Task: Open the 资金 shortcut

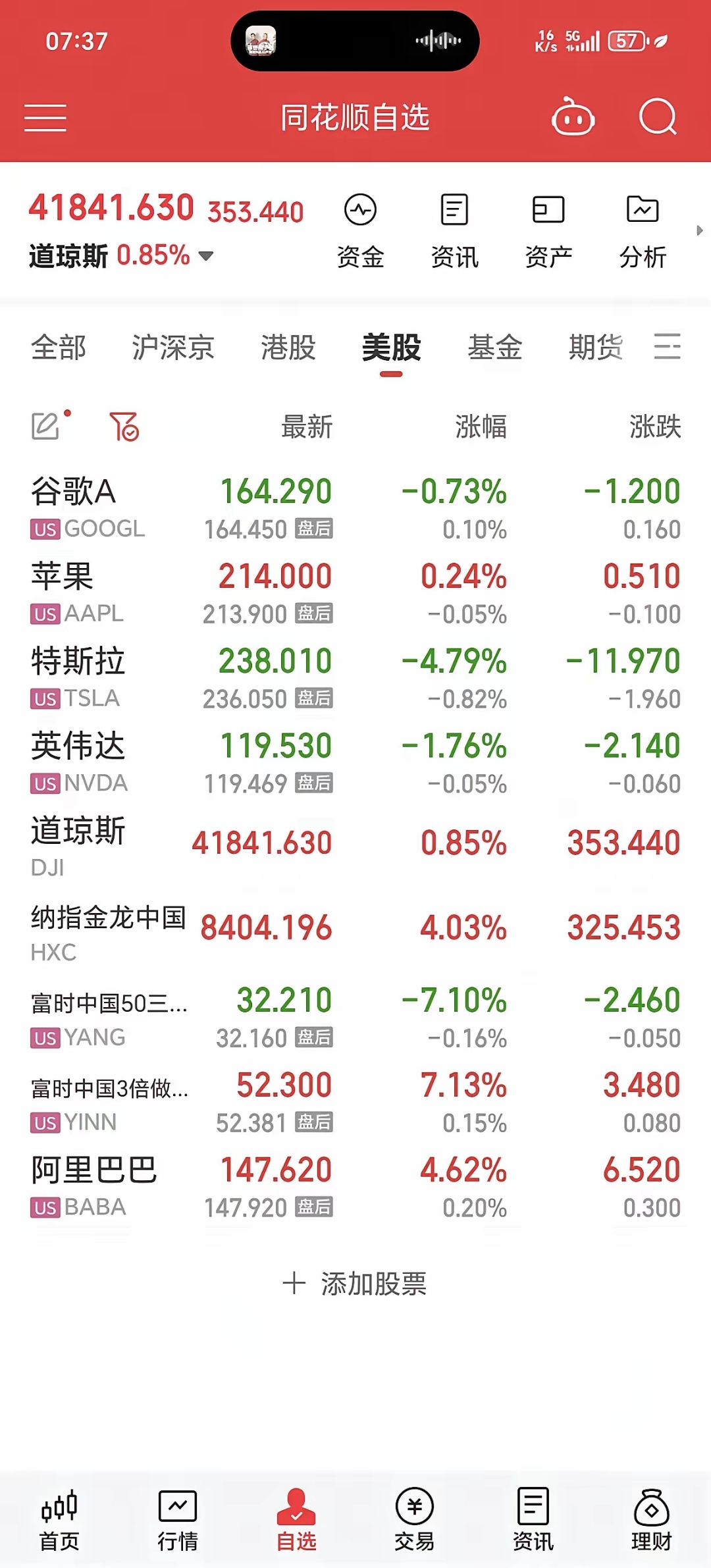Action: (x=360, y=232)
